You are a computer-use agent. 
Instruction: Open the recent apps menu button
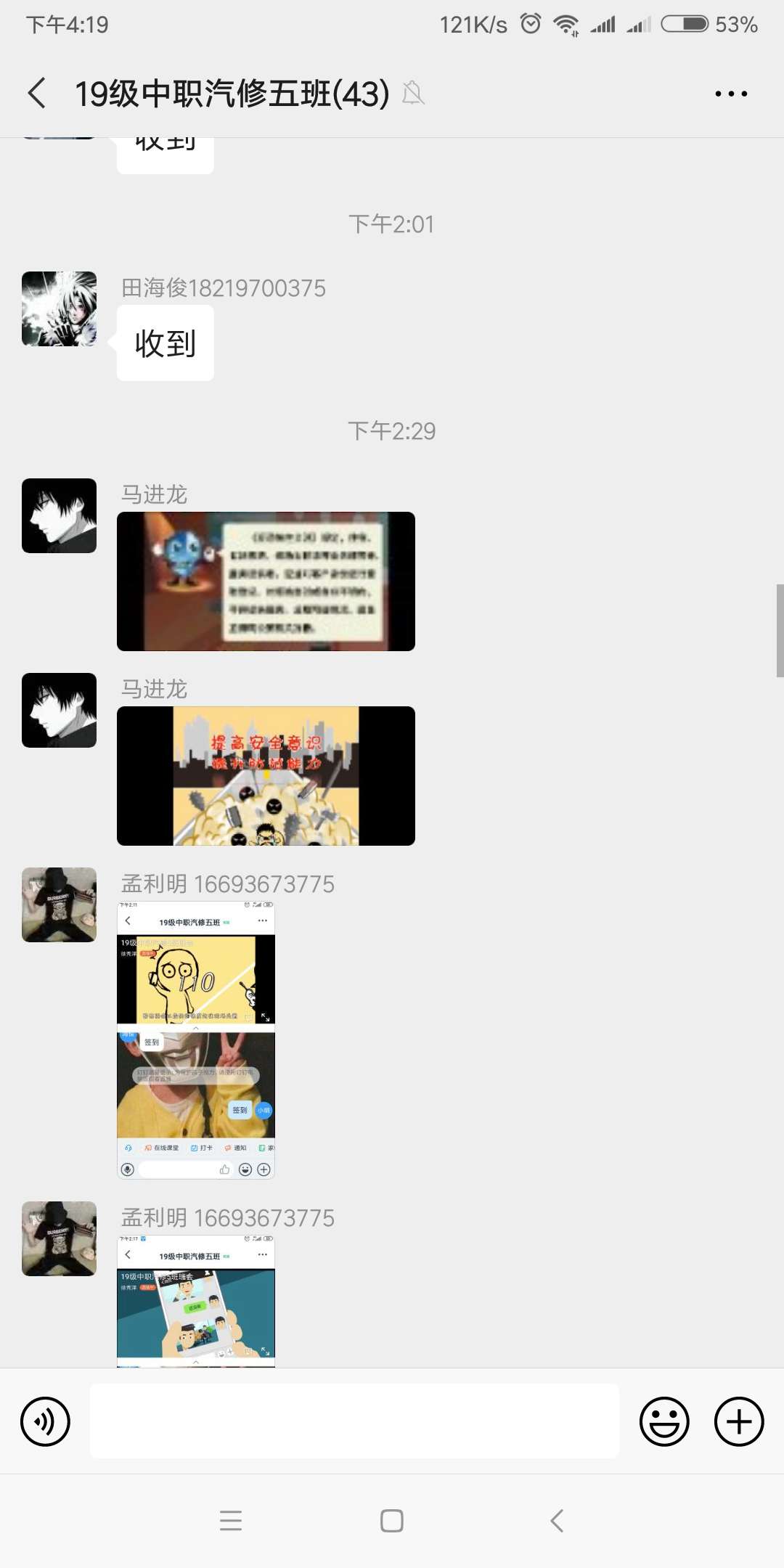coord(231,1521)
